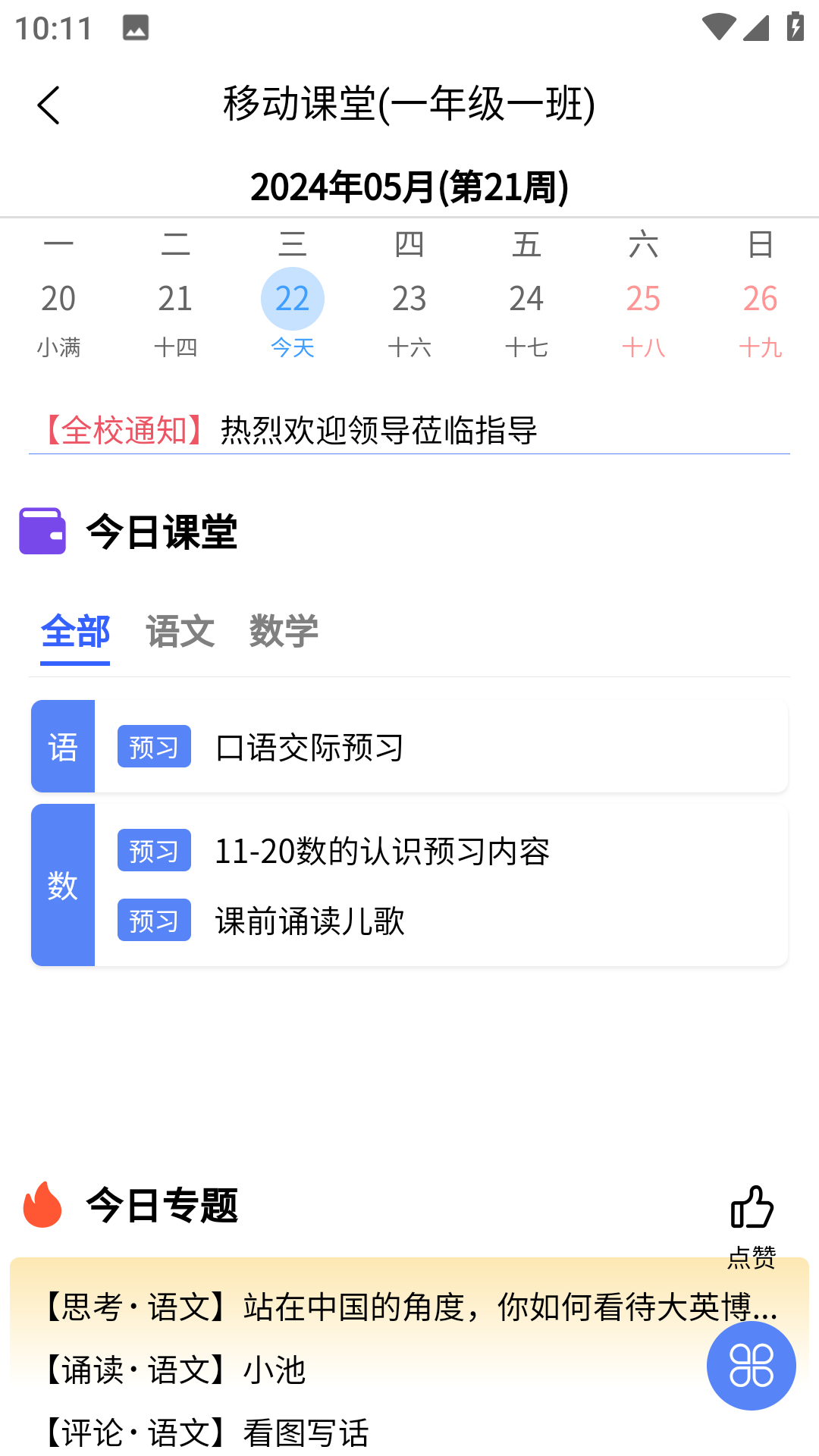The width and height of the screenshot is (819, 1456).
Task: Tap the image icon in the status bar
Action: pyautogui.click(x=135, y=29)
